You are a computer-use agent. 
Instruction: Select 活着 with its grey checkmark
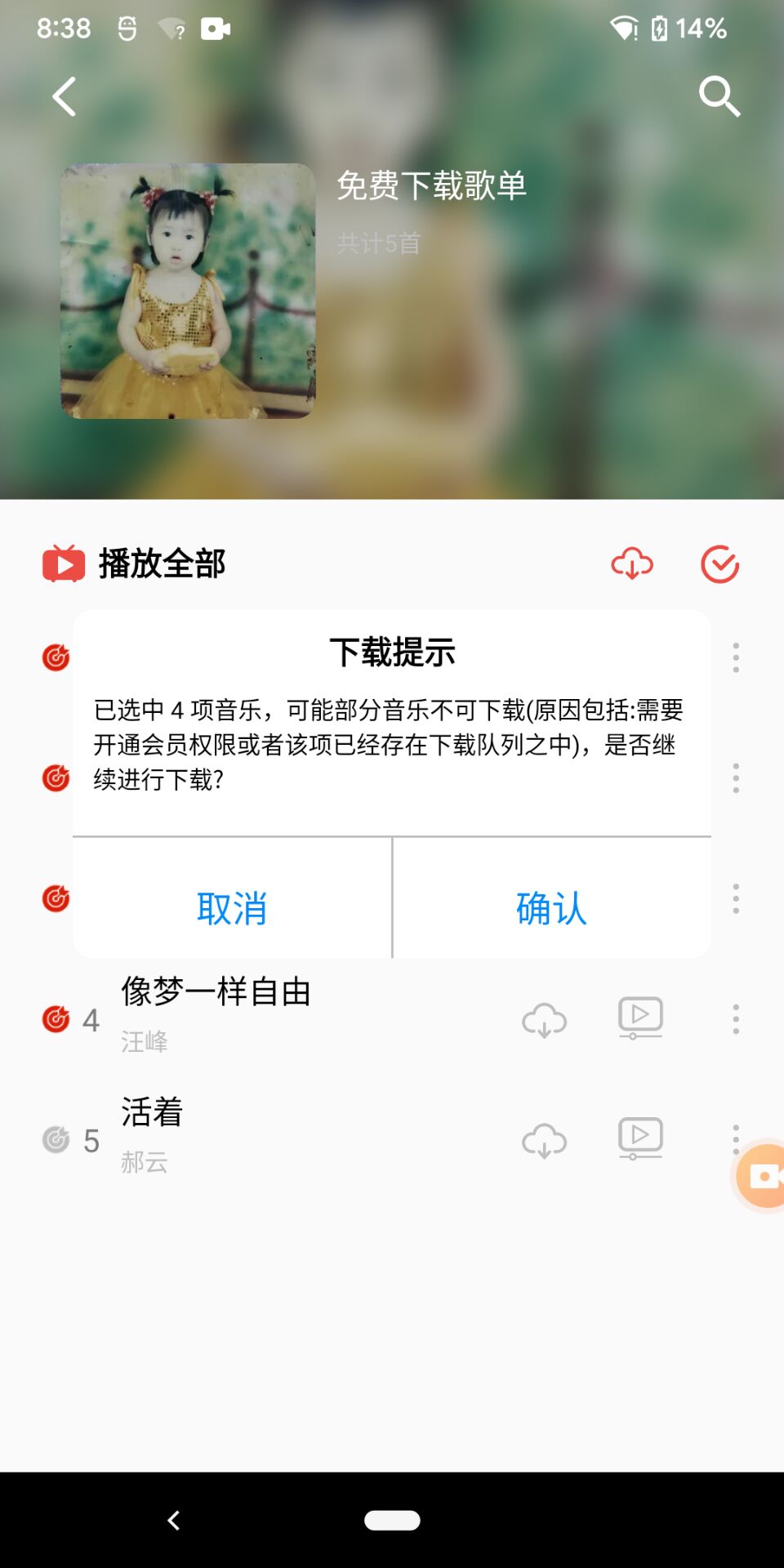[x=56, y=1139]
